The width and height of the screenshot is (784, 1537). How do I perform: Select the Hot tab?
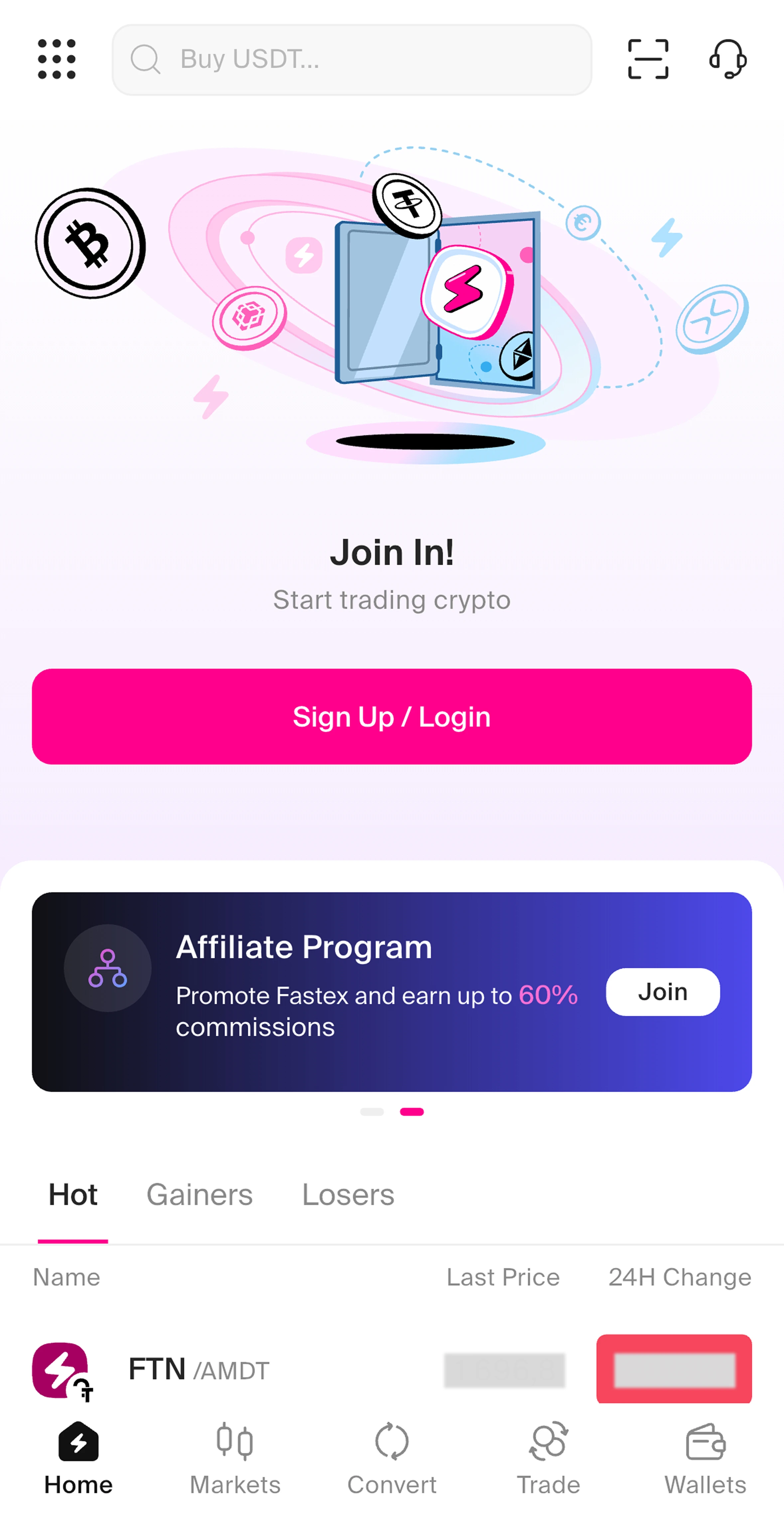(73, 1195)
